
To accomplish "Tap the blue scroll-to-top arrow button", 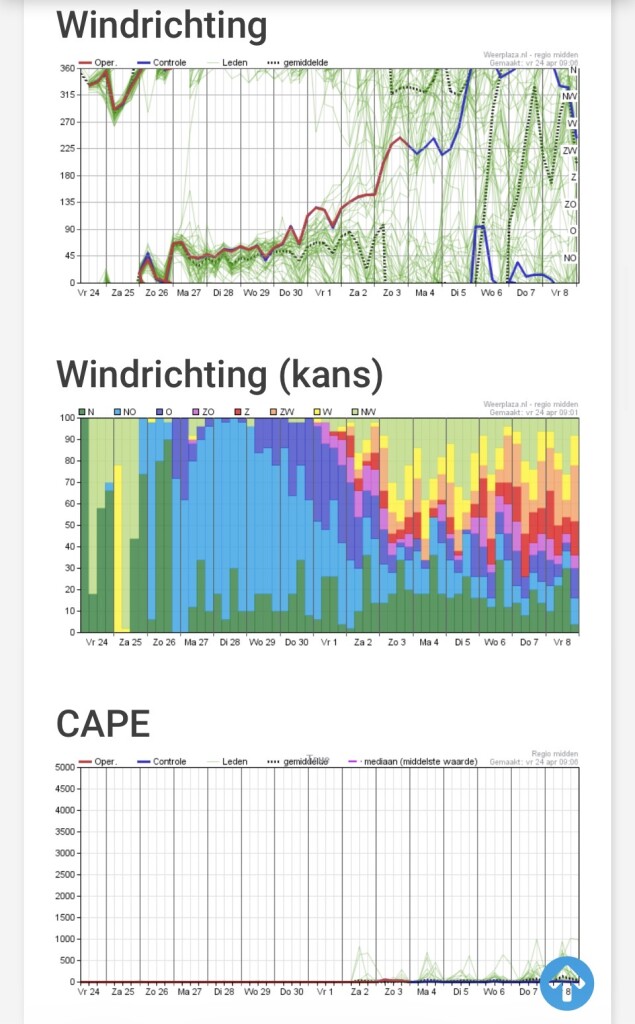I will tap(567, 984).
